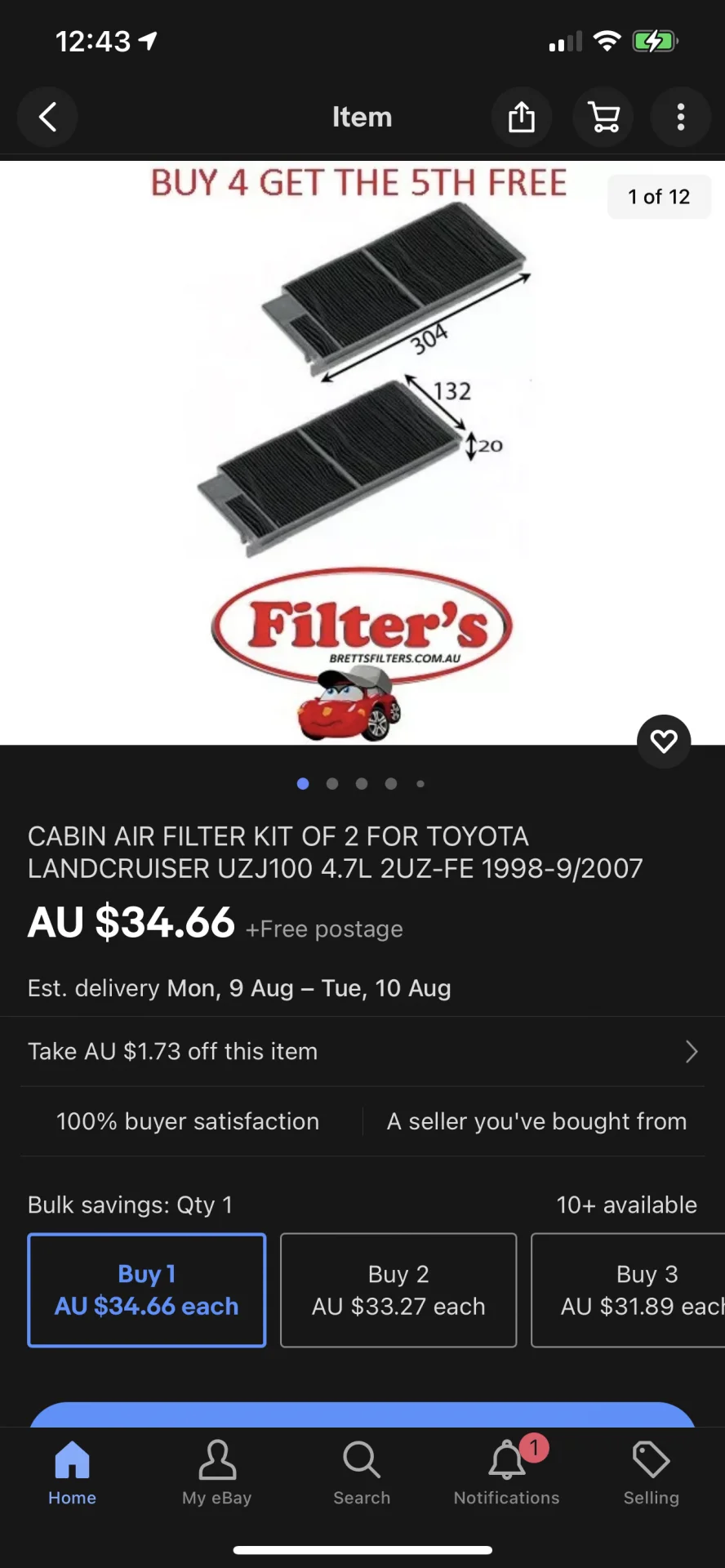Select the Buy 1 bulk savings option
Image resolution: width=725 pixels, height=1568 pixels.
click(147, 1290)
